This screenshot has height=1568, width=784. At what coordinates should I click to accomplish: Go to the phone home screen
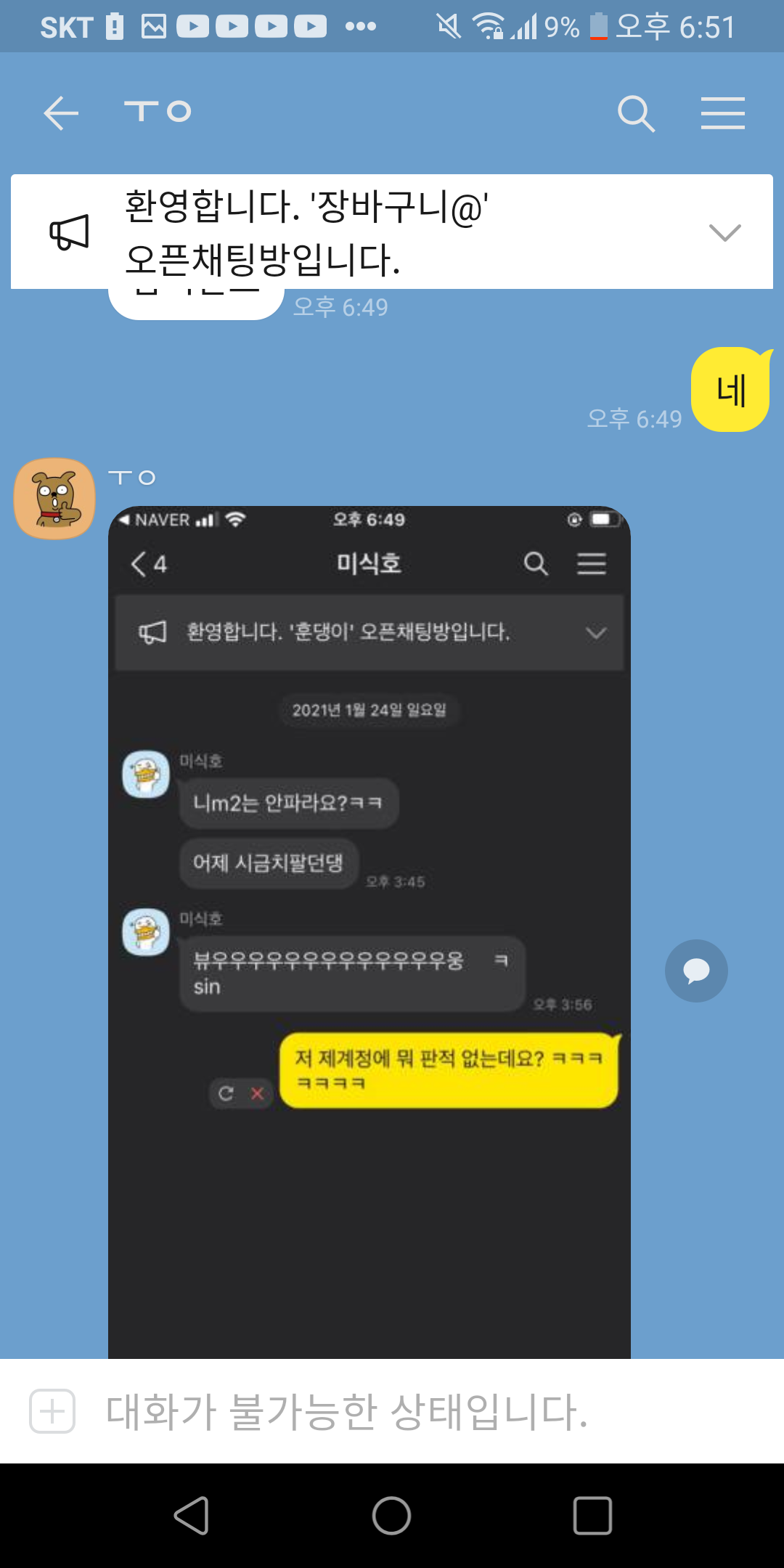[392, 1516]
